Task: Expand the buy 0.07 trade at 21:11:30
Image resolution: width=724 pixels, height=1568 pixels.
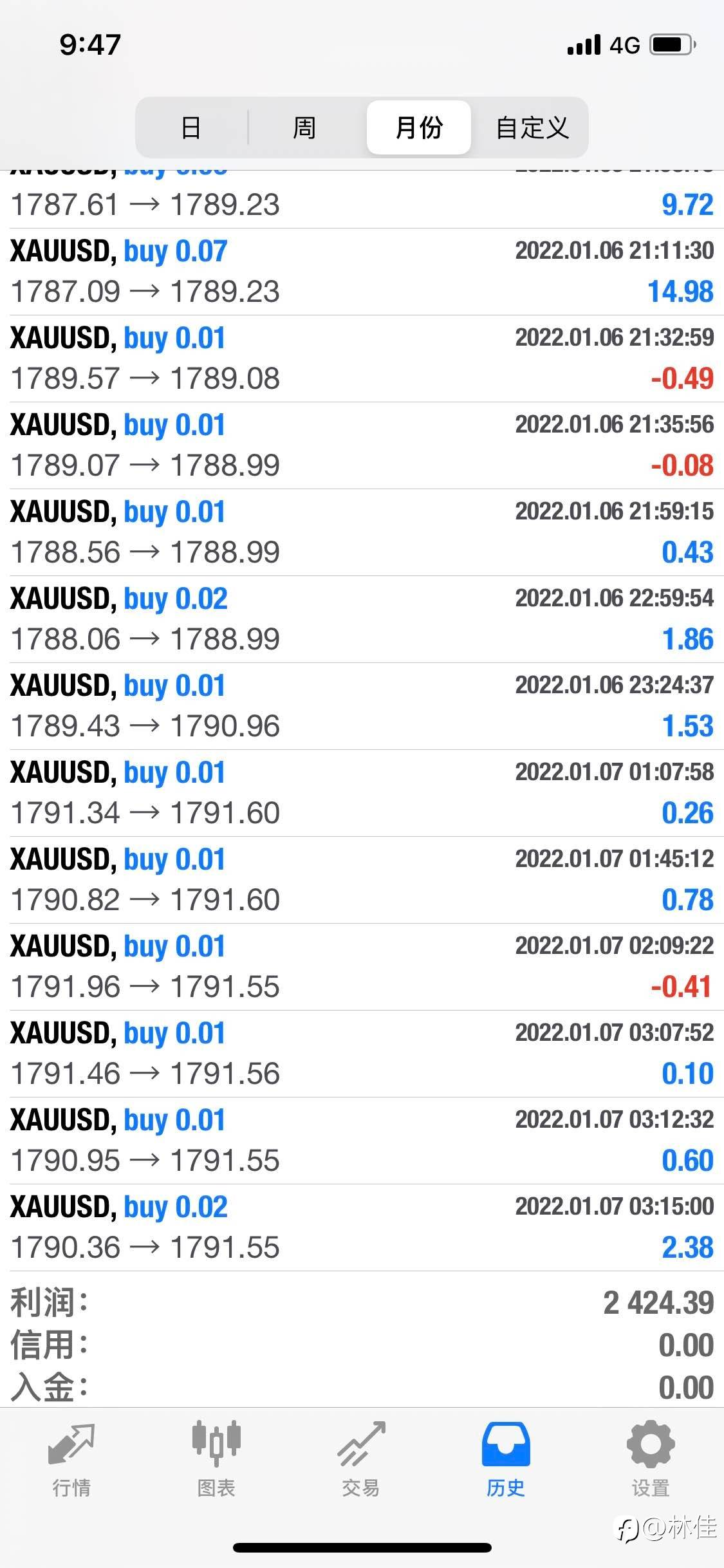Action: [x=362, y=272]
